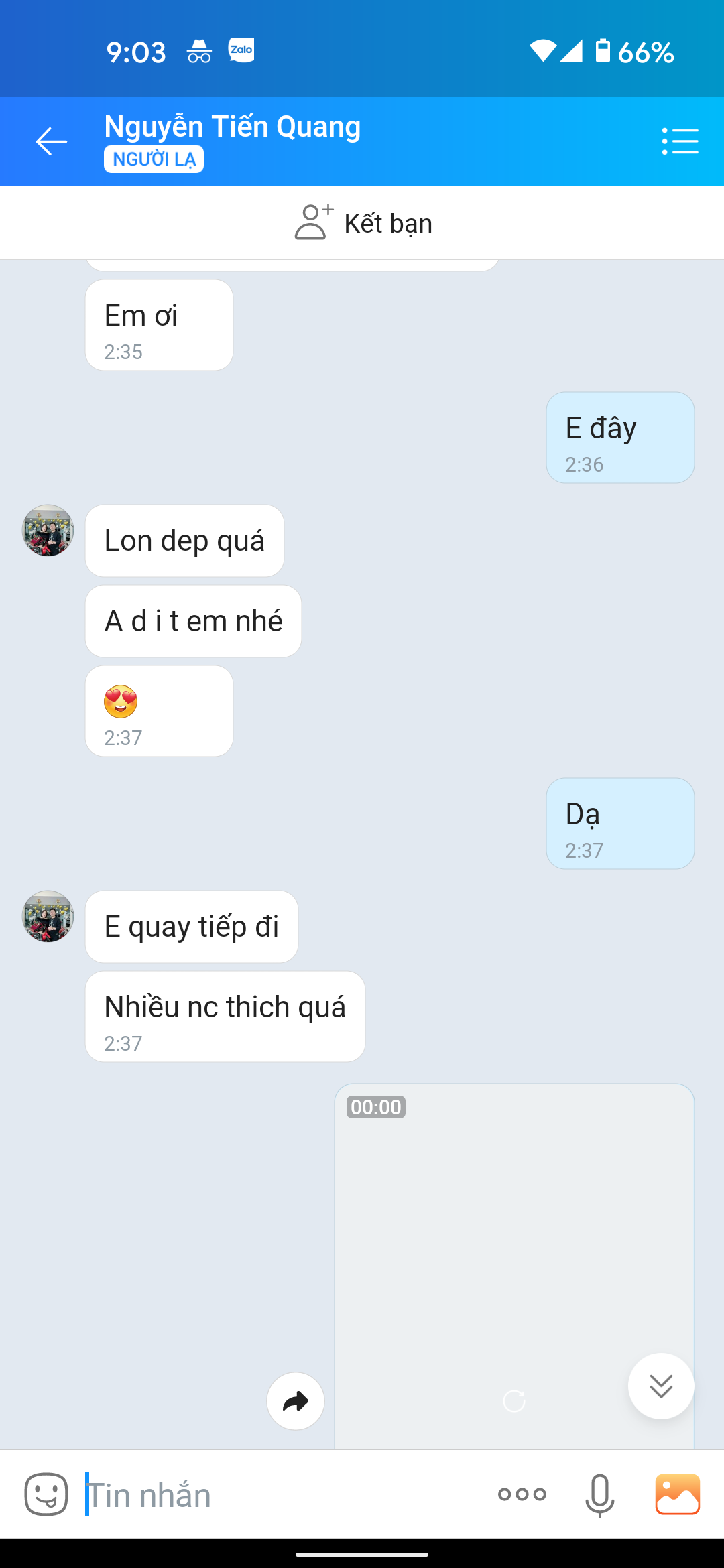724x1568 pixels.
Task: Jump to the newest messages
Action: 661,1386
